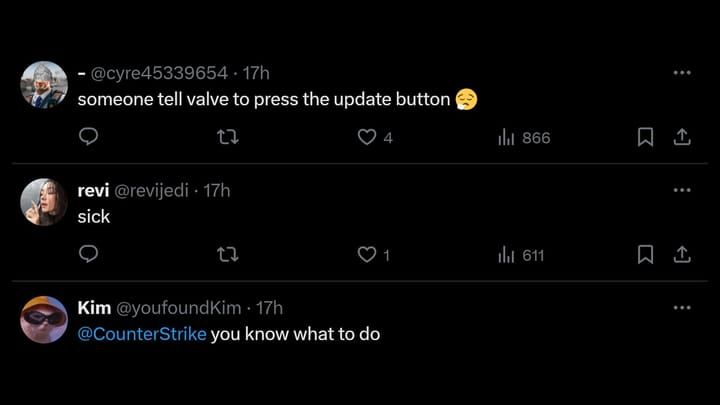Like cyre45339654's tweet
The image size is (720, 405).
point(367,137)
